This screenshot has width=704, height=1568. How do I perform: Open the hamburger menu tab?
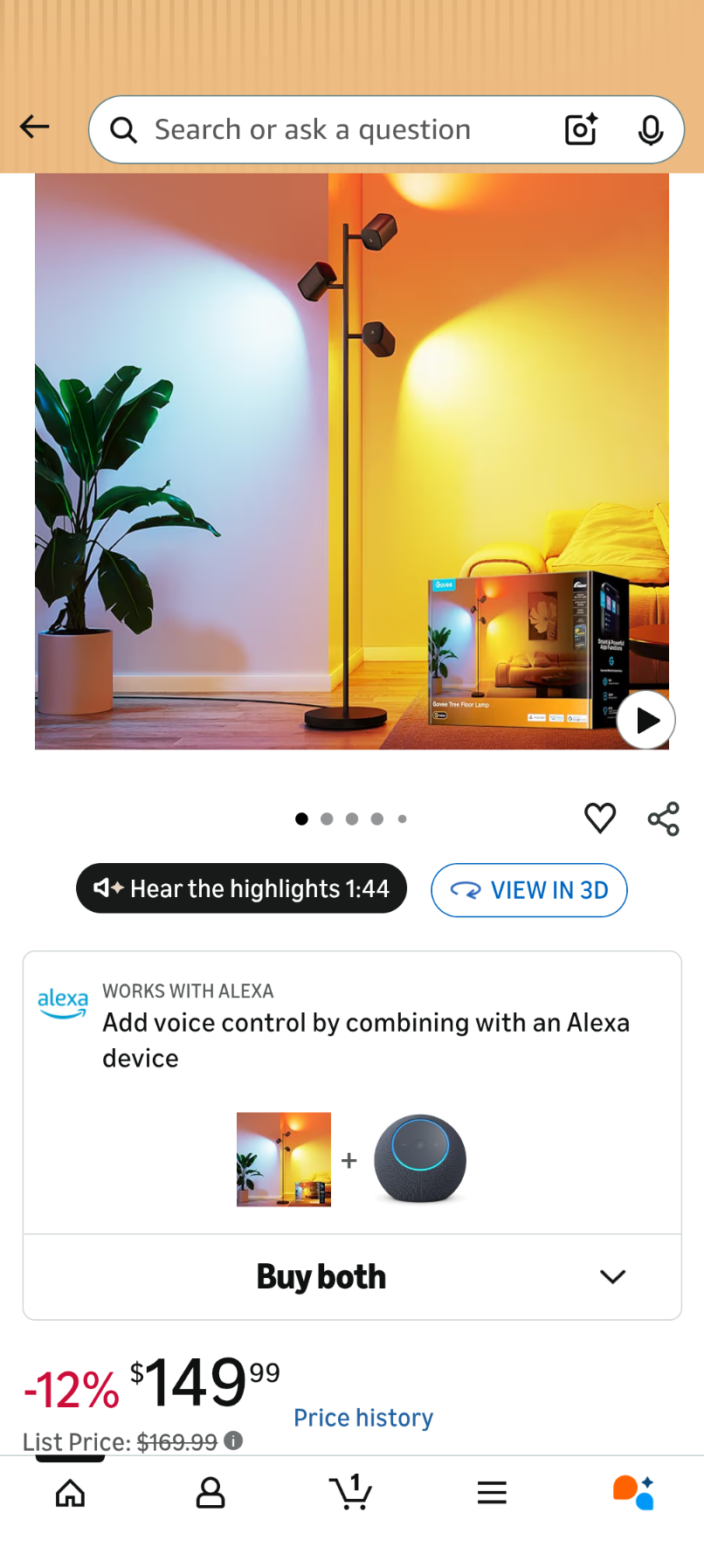[x=492, y=1493]
